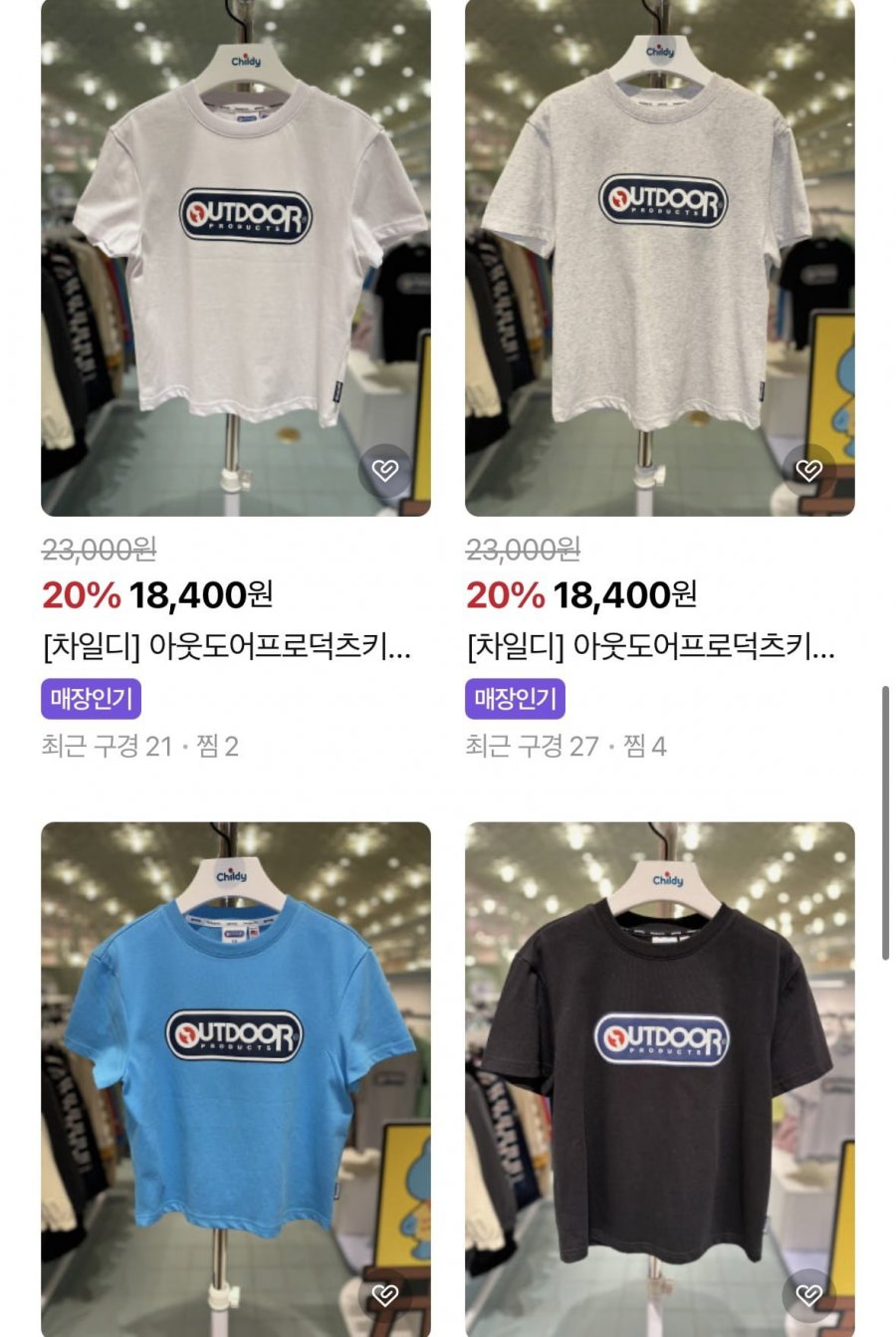Wishlist the black OUTDOOR t-shirt via heart

808,1294
